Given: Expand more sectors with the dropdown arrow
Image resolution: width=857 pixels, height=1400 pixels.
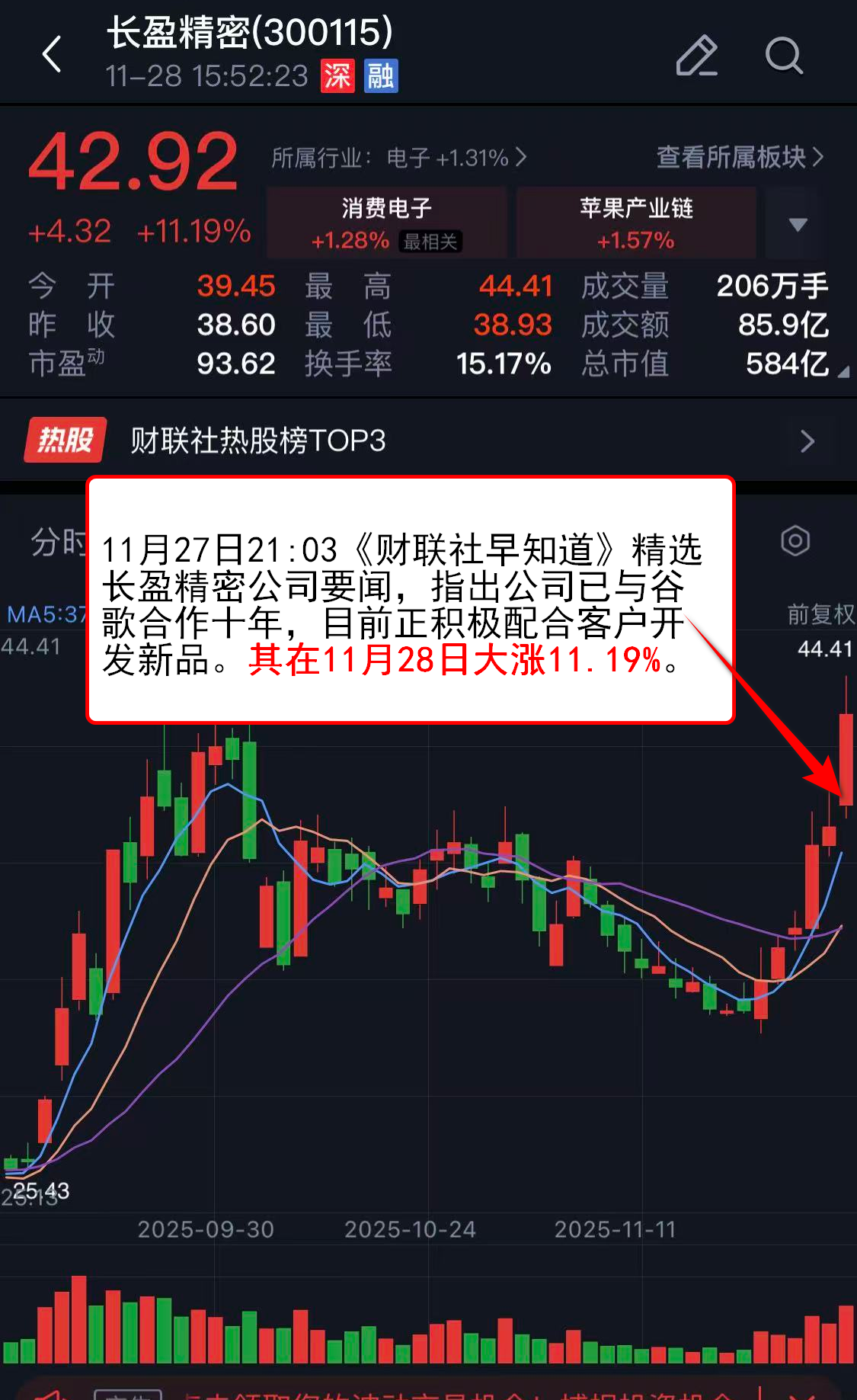Looking at the screenshot, I should [x=798, y=224].
